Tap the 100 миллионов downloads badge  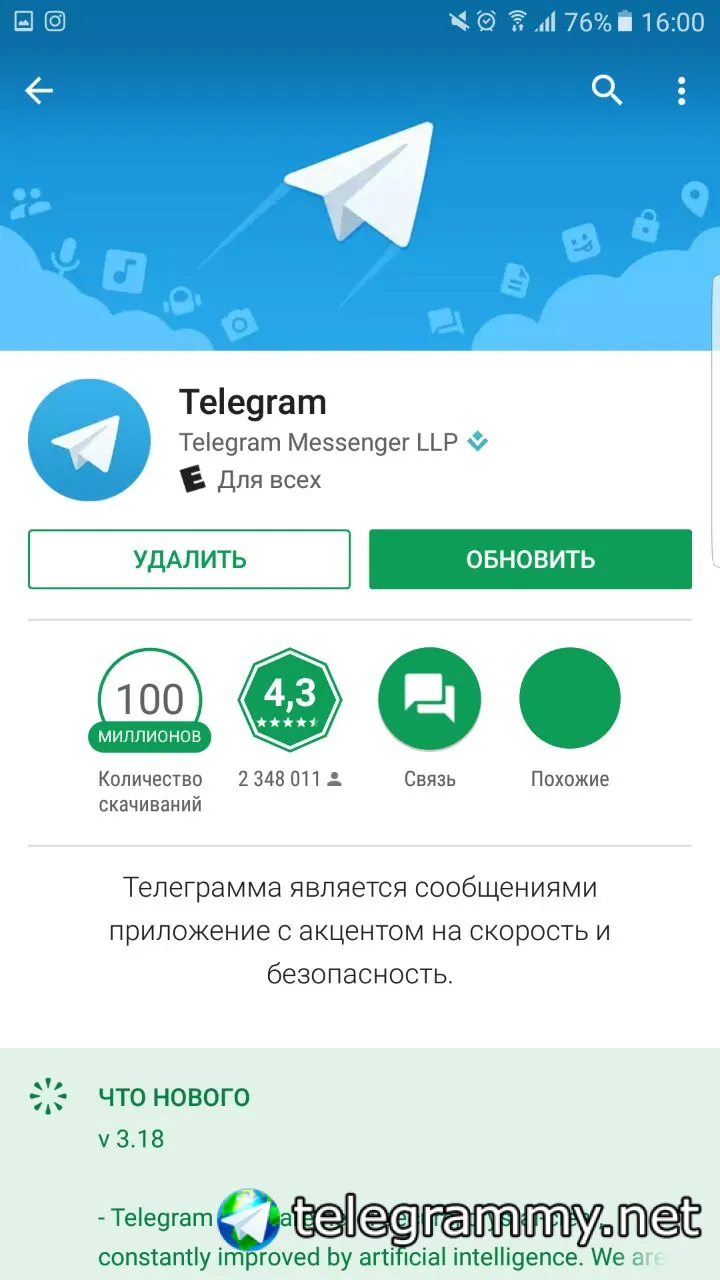pyautogui.click(x=150, y=699)
